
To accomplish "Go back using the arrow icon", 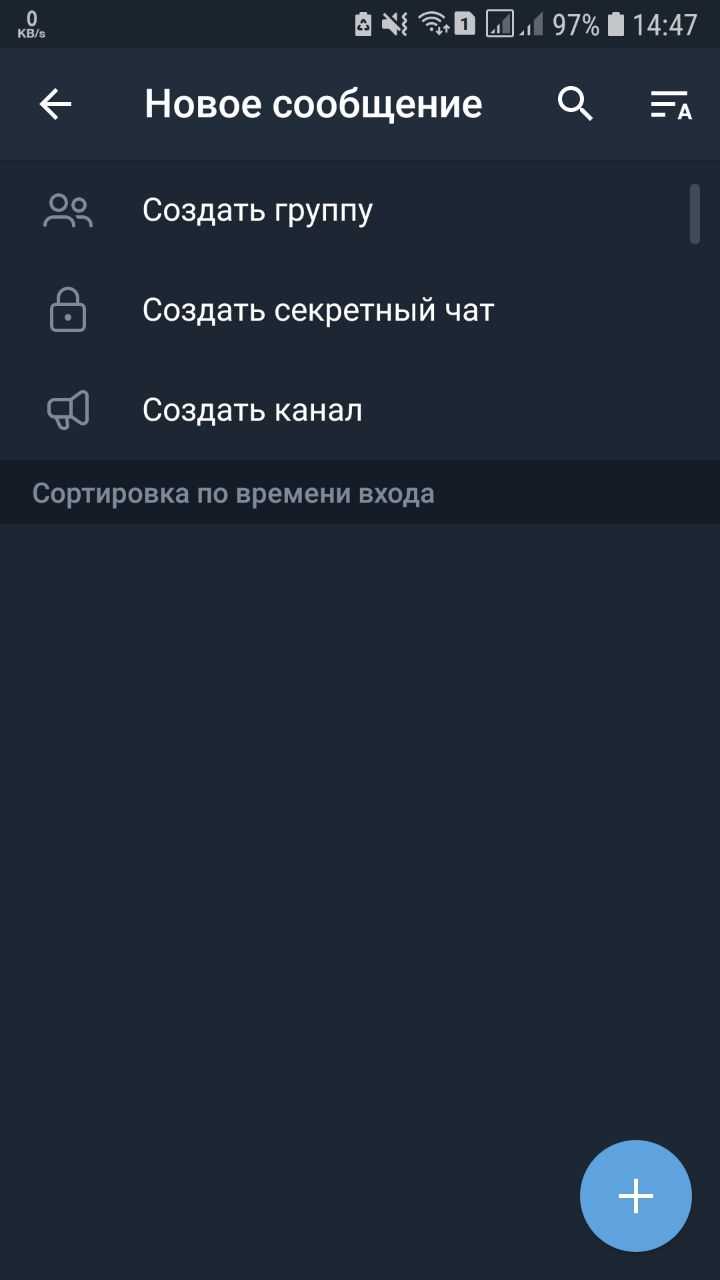I will click(x=56, y=104).
